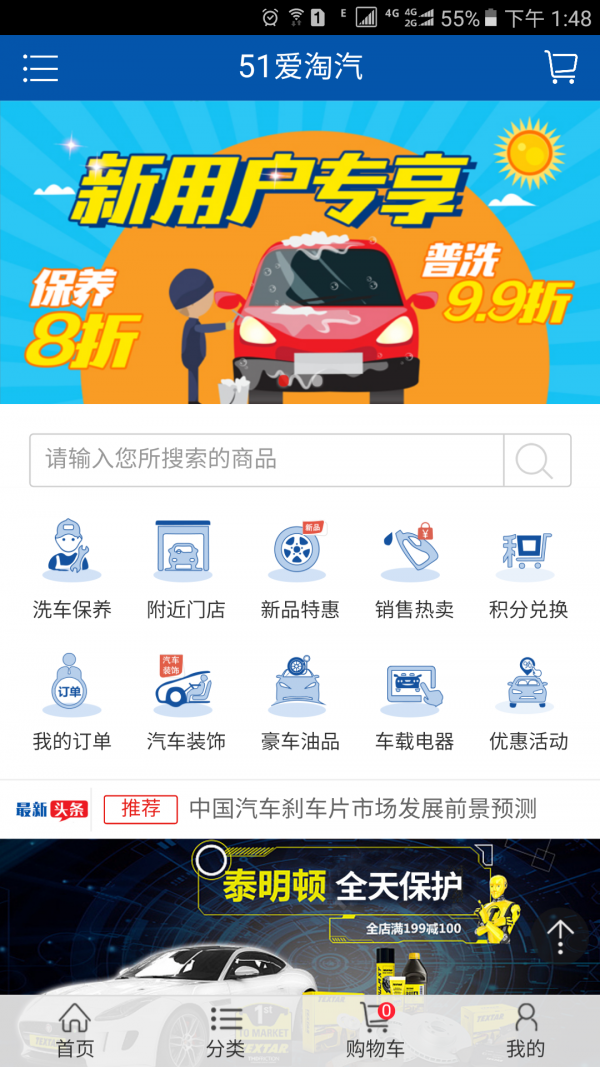
Task: Open 我的订单 my orders
Action: 72,700
